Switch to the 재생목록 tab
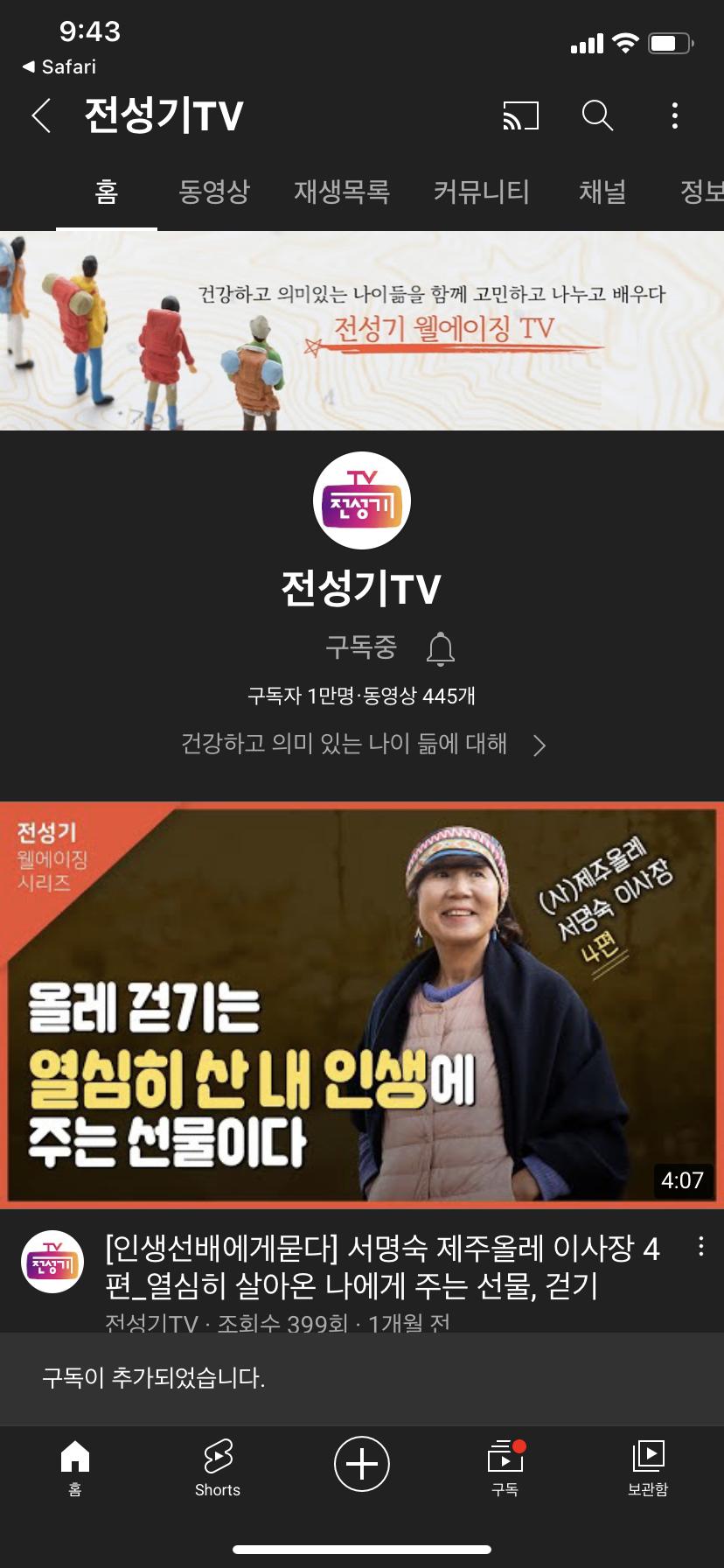The width and height of the screenshot is (724, 1568). pos(342,191)
